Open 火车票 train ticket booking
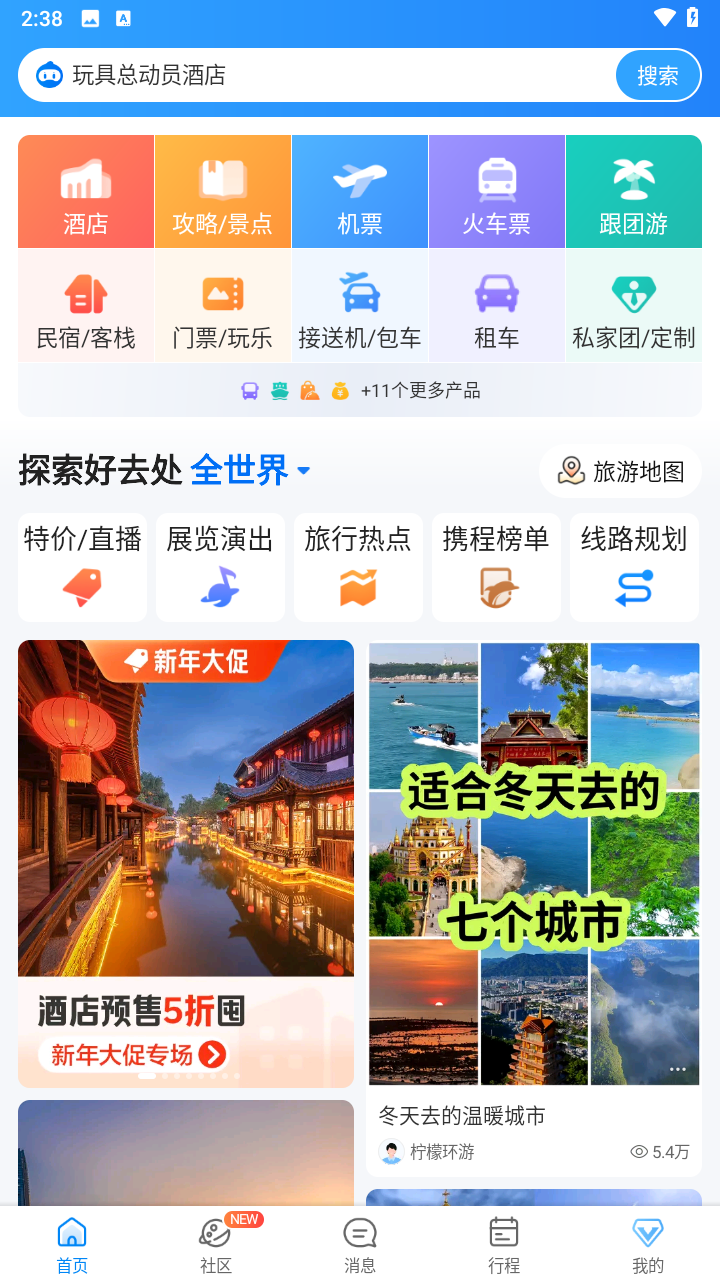The image size is (720, 1280). coord(497,190)
